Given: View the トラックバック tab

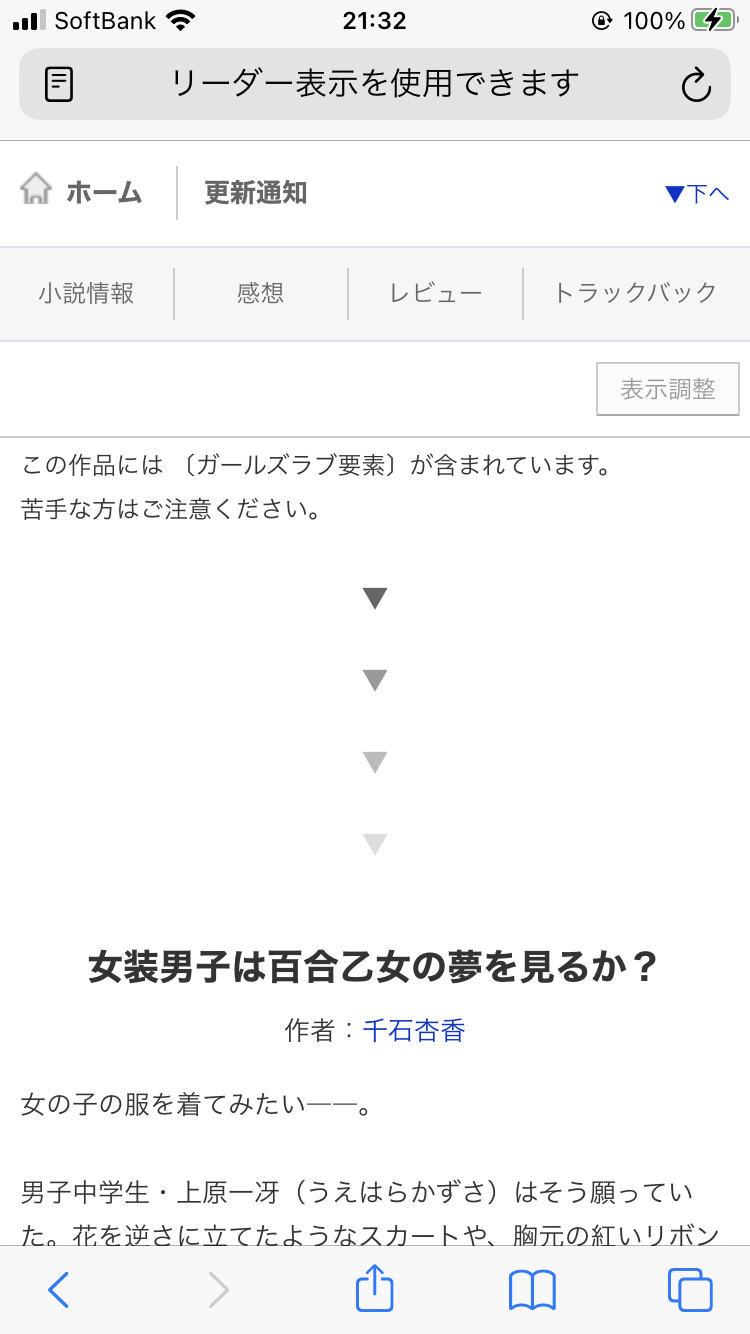Looking at the screenshot, I should click(636, 293).
